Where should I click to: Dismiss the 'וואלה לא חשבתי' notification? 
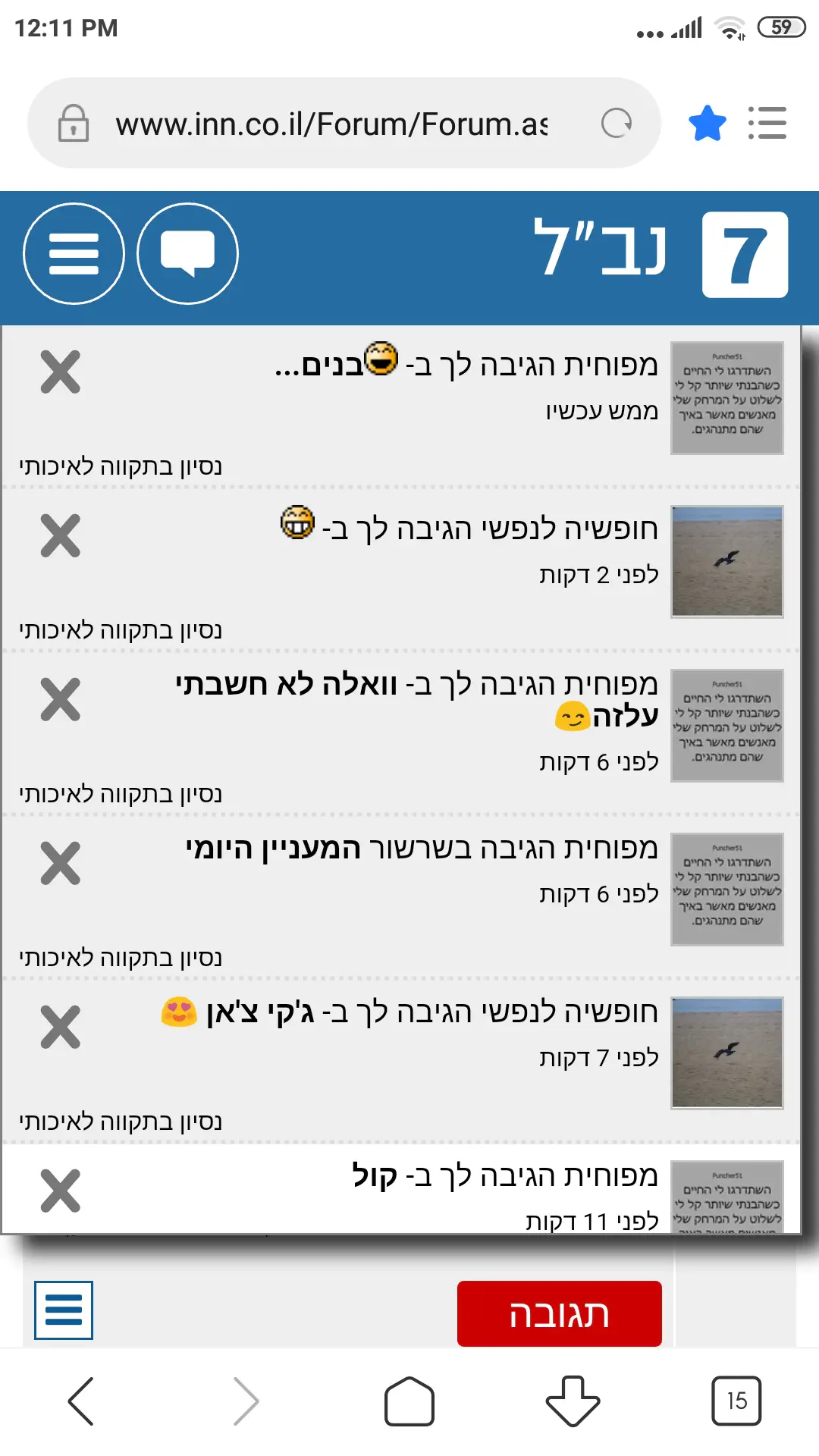pyautogui.click(x=61, y=700)
